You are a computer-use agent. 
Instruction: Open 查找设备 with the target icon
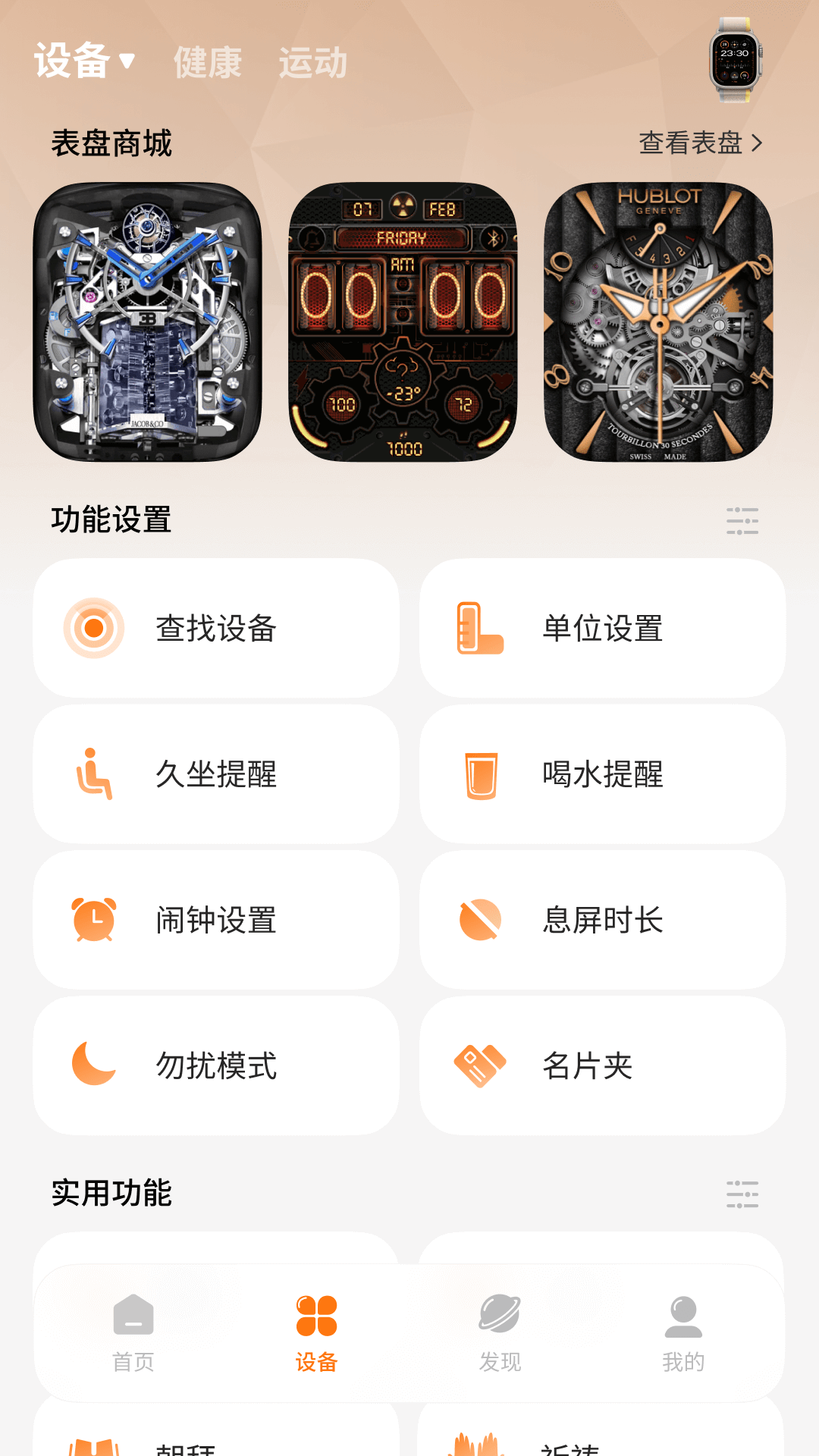point(93,629)
